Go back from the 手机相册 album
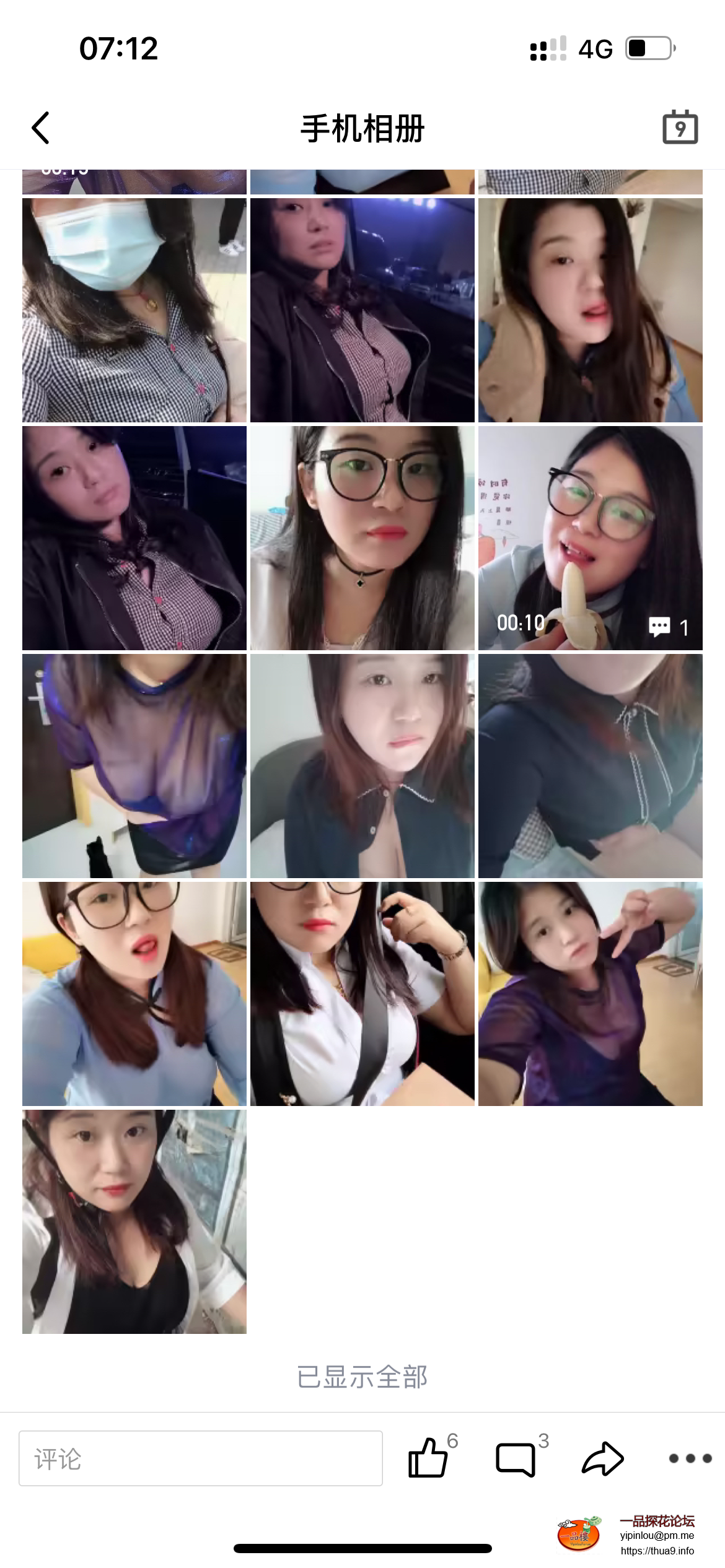The height and width of the screenshot is (1568, 725). [40, 128]
